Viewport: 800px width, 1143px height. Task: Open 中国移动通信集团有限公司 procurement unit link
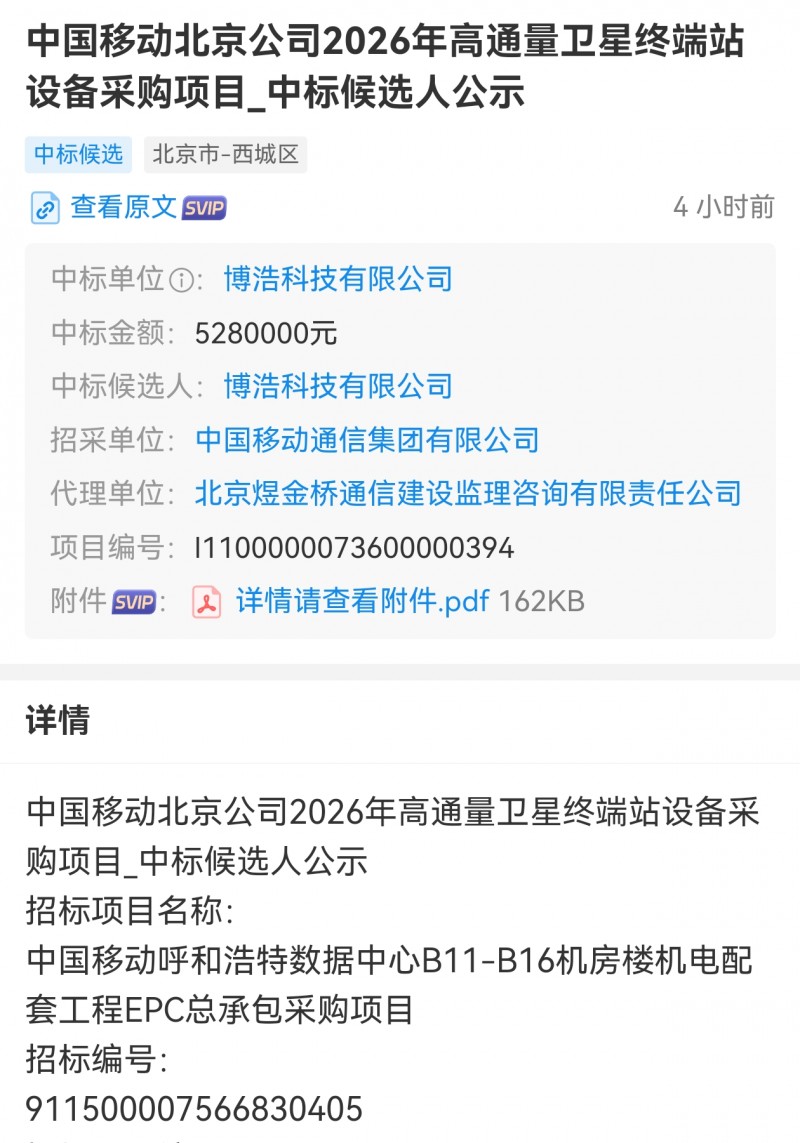click(x=366, y=440)
